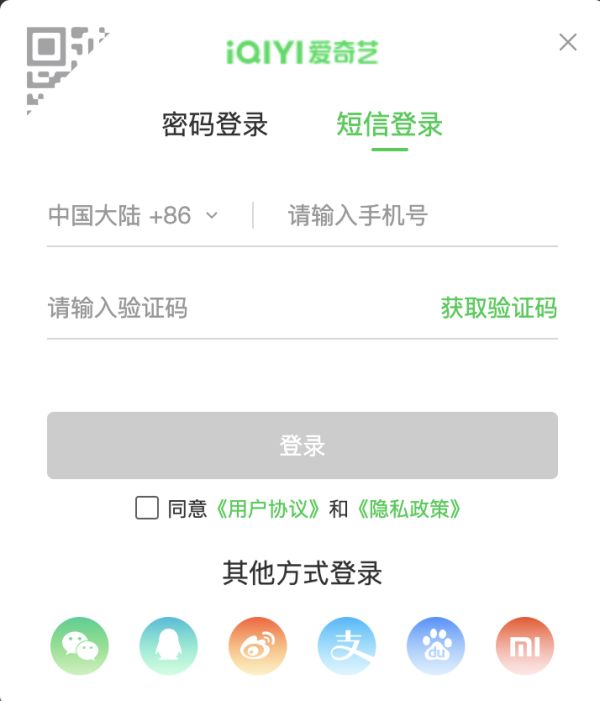The image size is (600, 701).
Task: Focus the 请输入手机号 phone number field
Action: 420,215
